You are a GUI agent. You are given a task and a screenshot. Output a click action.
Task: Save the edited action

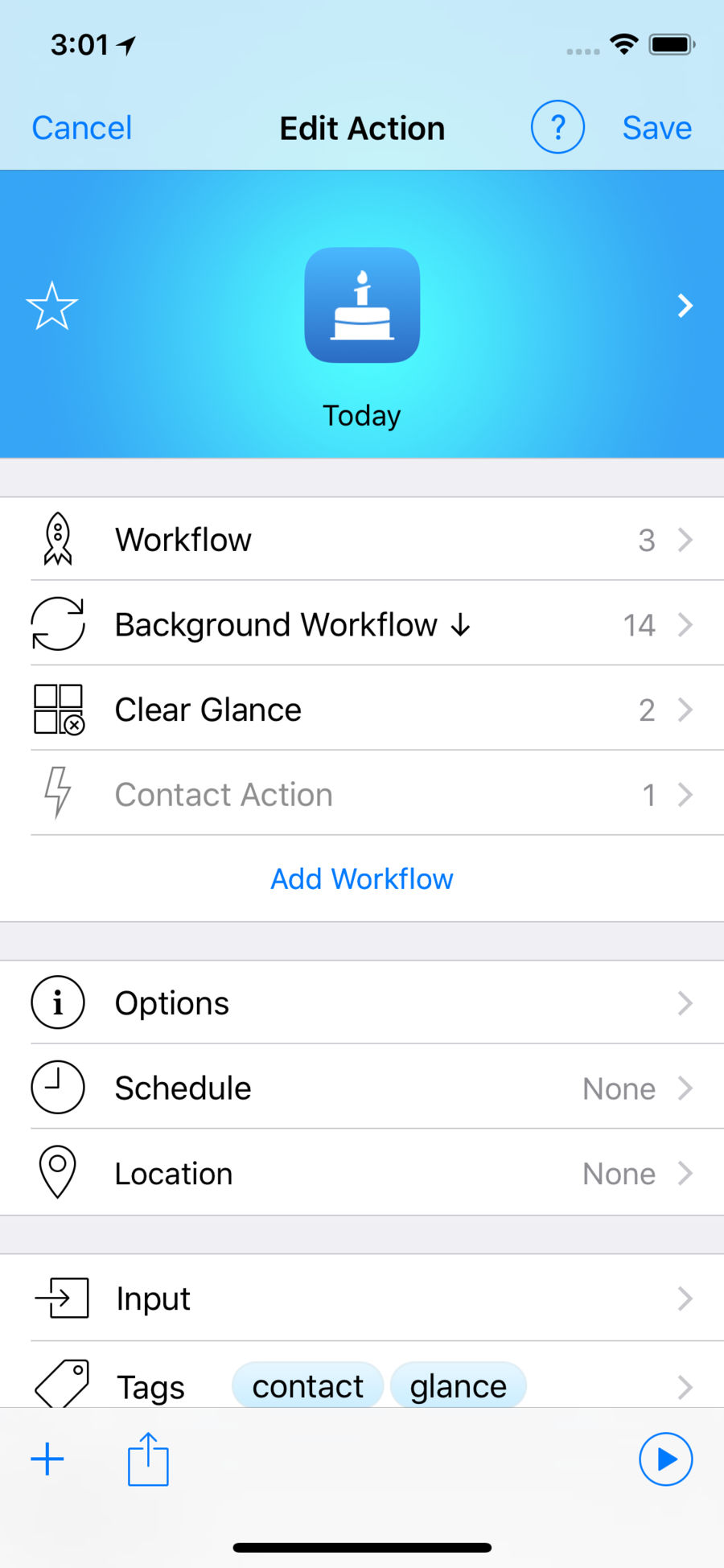pyautogui.click(x=656, y=128)
